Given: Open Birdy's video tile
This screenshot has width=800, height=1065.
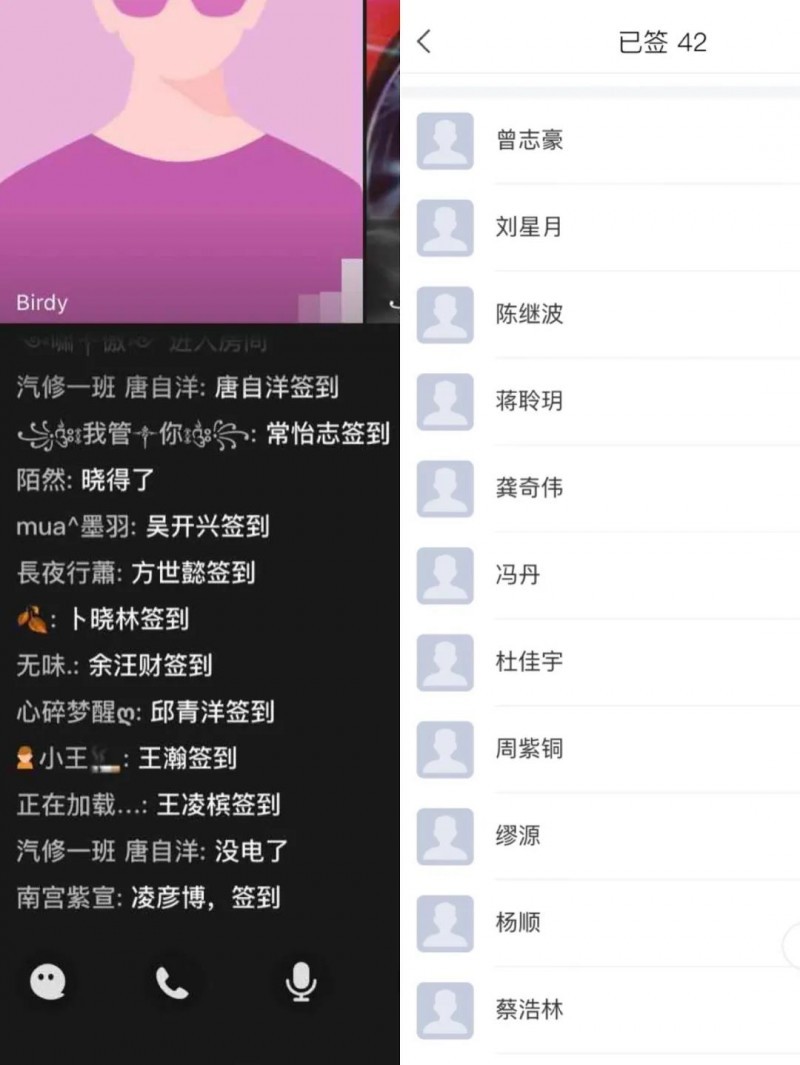Looking at the screenshot, I should 180,160.
